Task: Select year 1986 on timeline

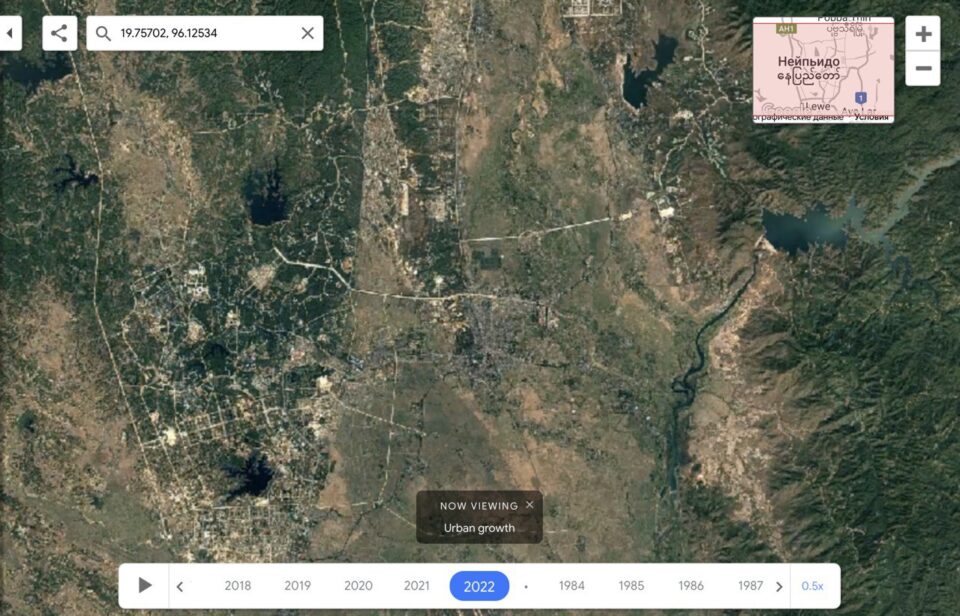Action: click(x=691, y=586)
